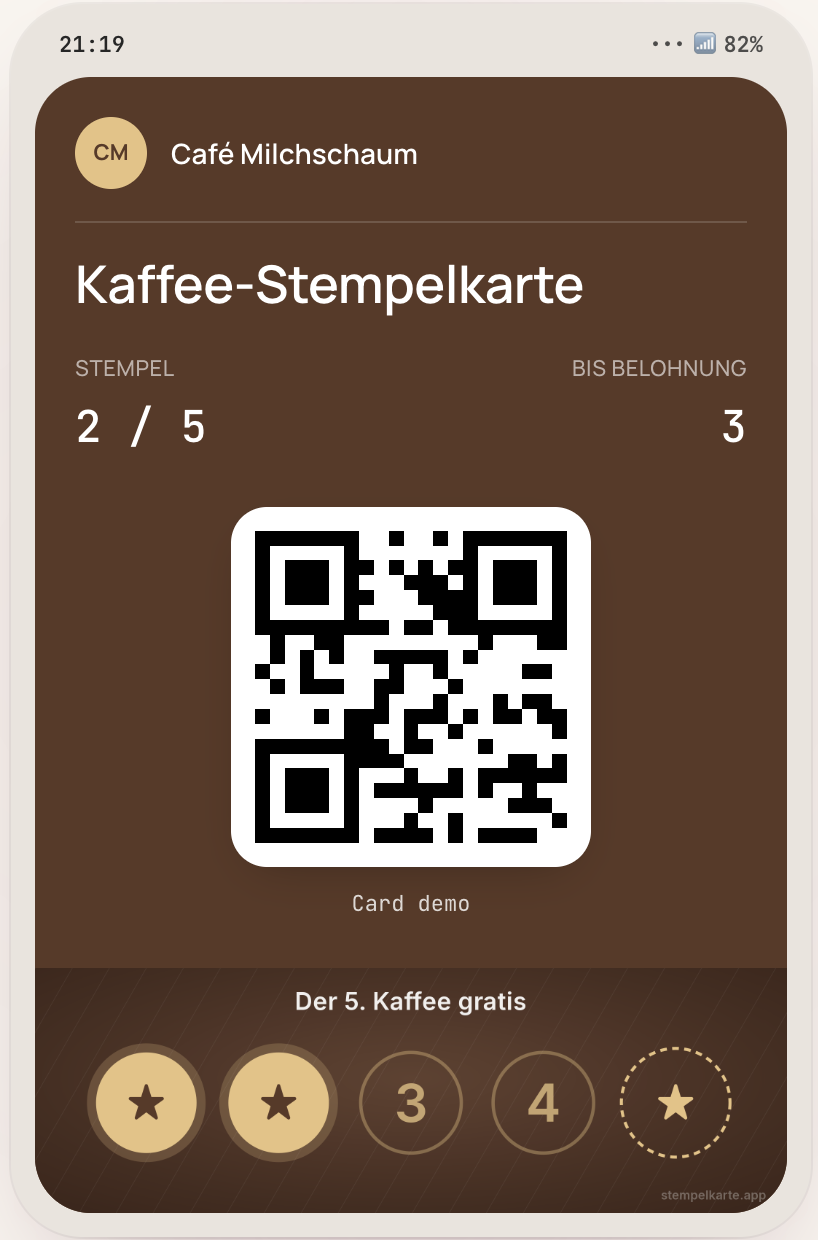Expand the Café Milchschaum header
The image size is (818, 1240).
294,153
